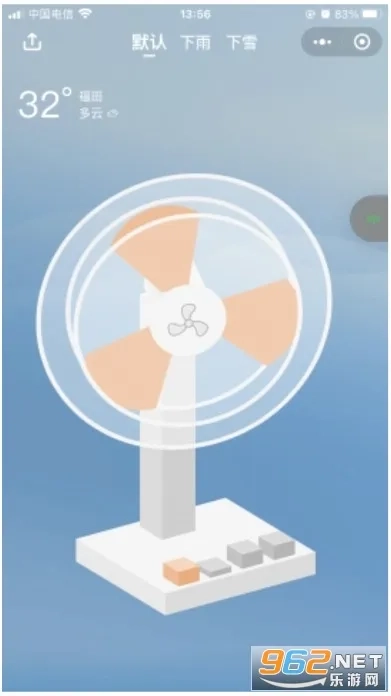Tap the orange button on fan base
Screen dimensions: 391x696
coord(181,571)
